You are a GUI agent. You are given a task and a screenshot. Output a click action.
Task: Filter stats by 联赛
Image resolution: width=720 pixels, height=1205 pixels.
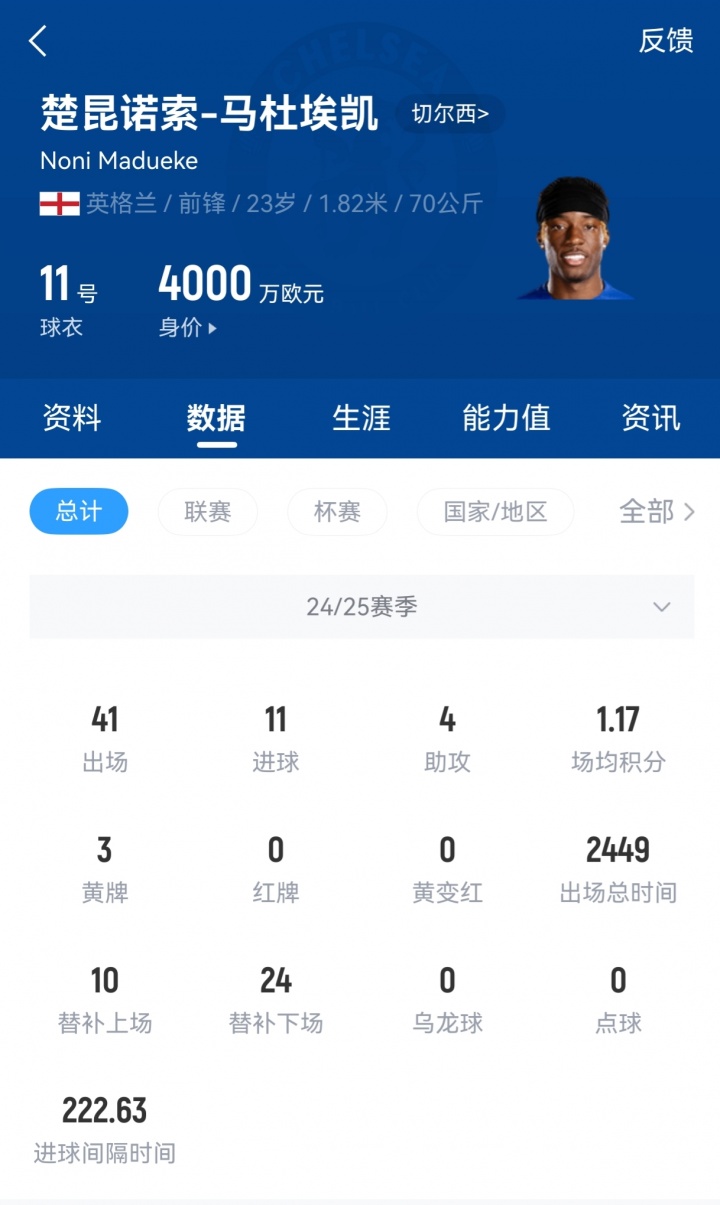coord(208,512)
